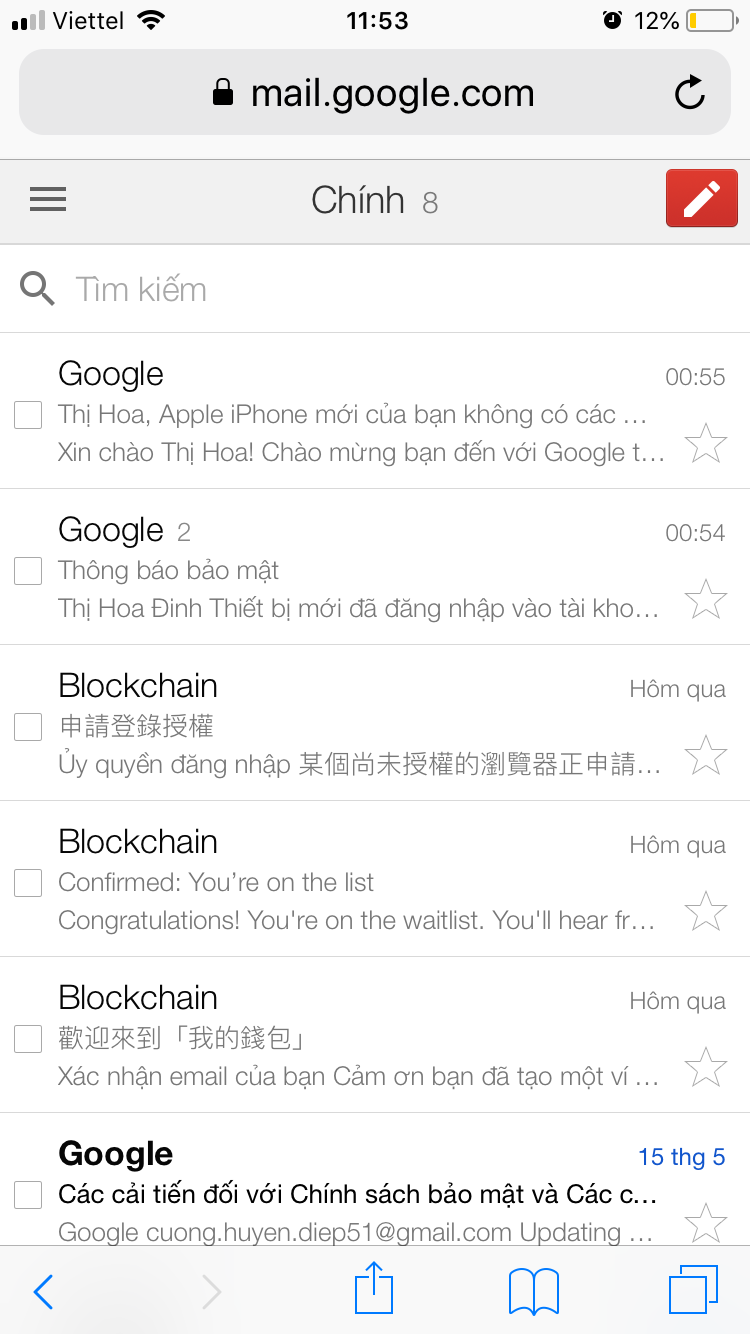The image size is (750, 1334).
Task: Compose a new email
Action: click(701, 199)
